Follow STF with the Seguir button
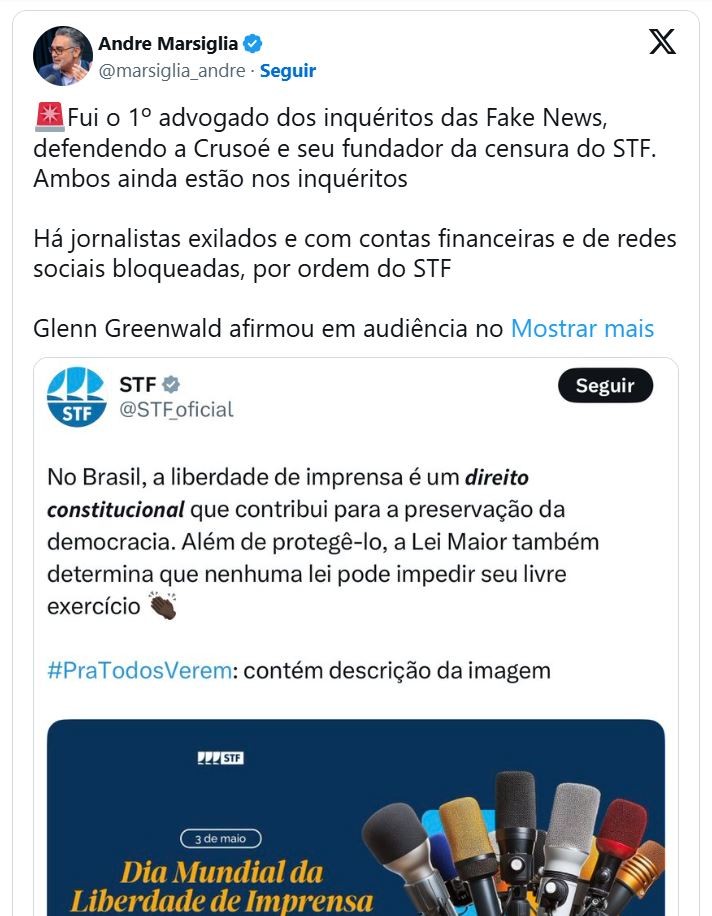This screenshot has width=712, height=916. pyautogui.click(x=604, y=386)
